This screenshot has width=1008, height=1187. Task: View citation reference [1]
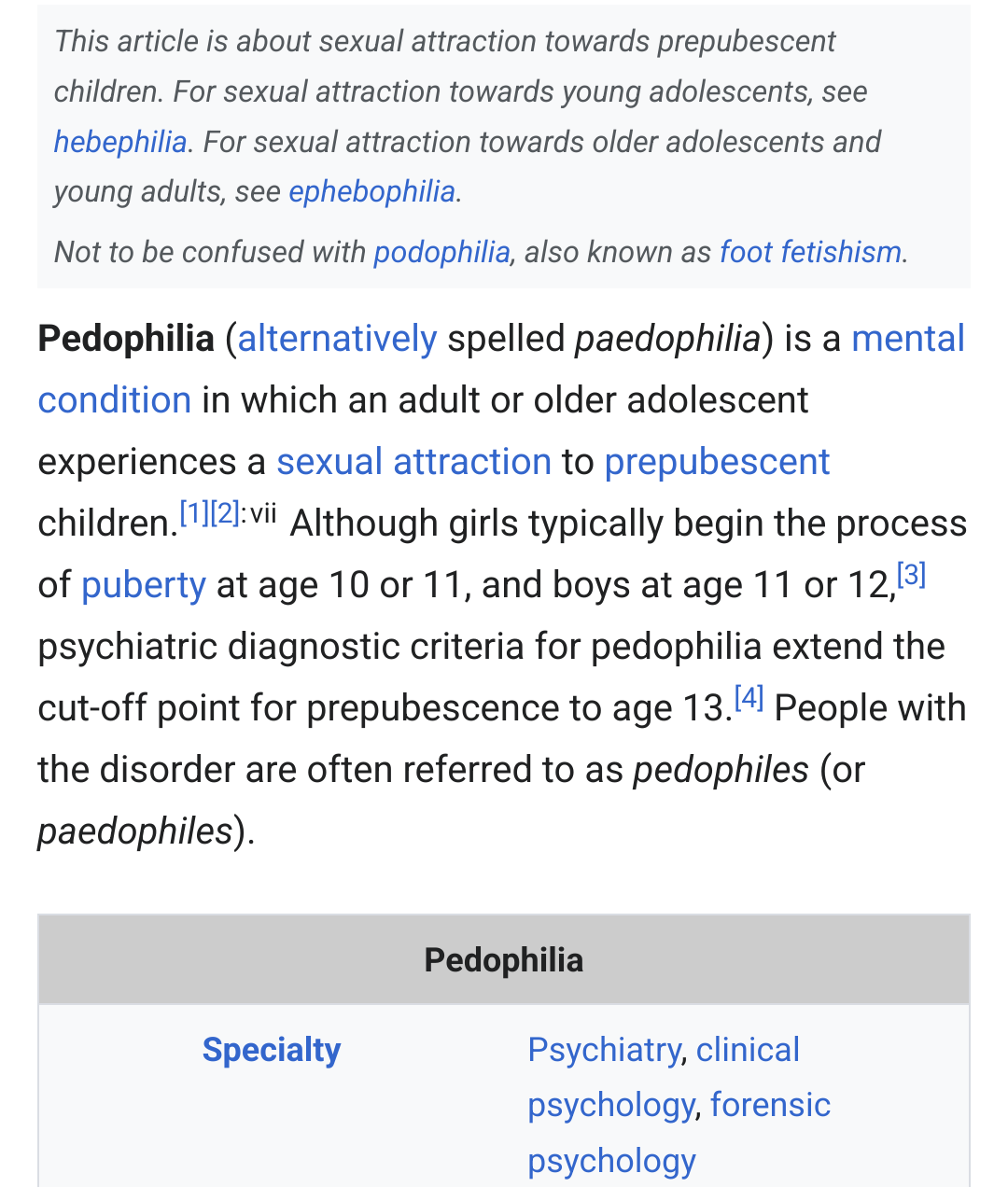click(x=194, y=513)
